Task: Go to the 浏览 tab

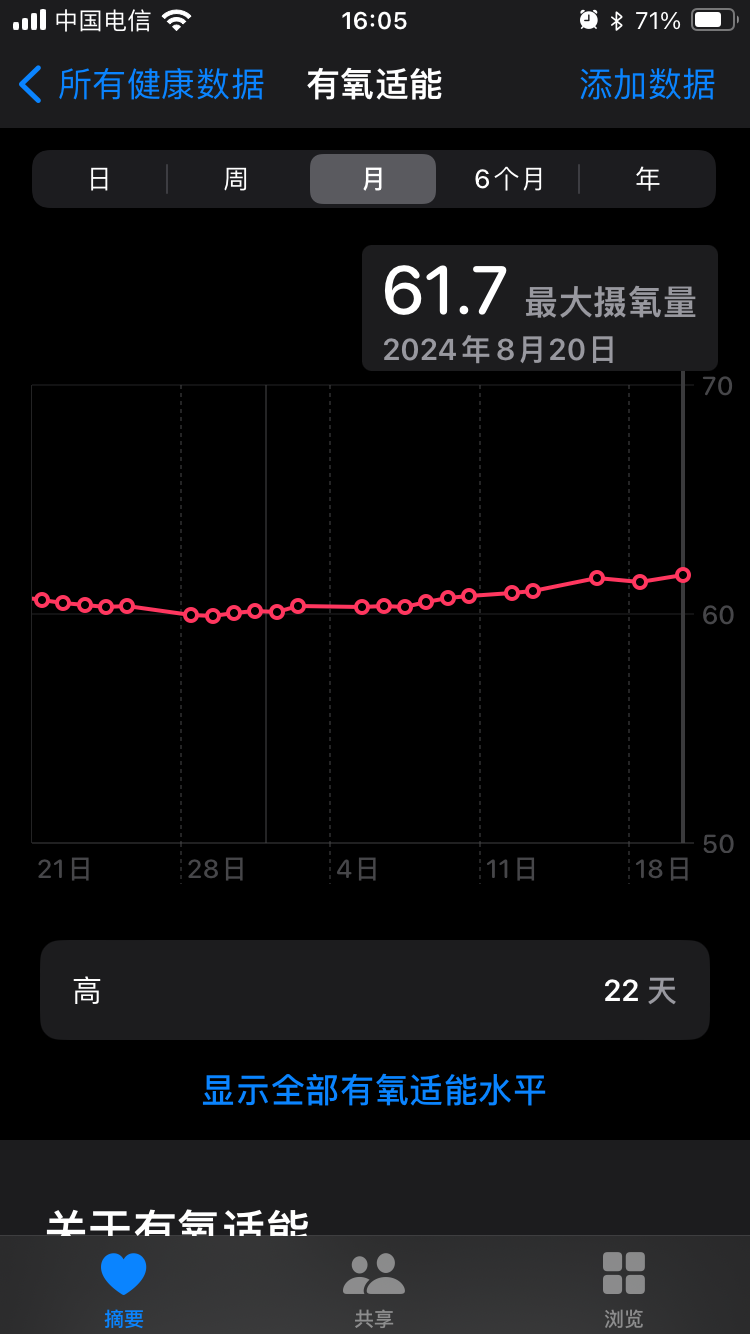Action: (623, 1288)
